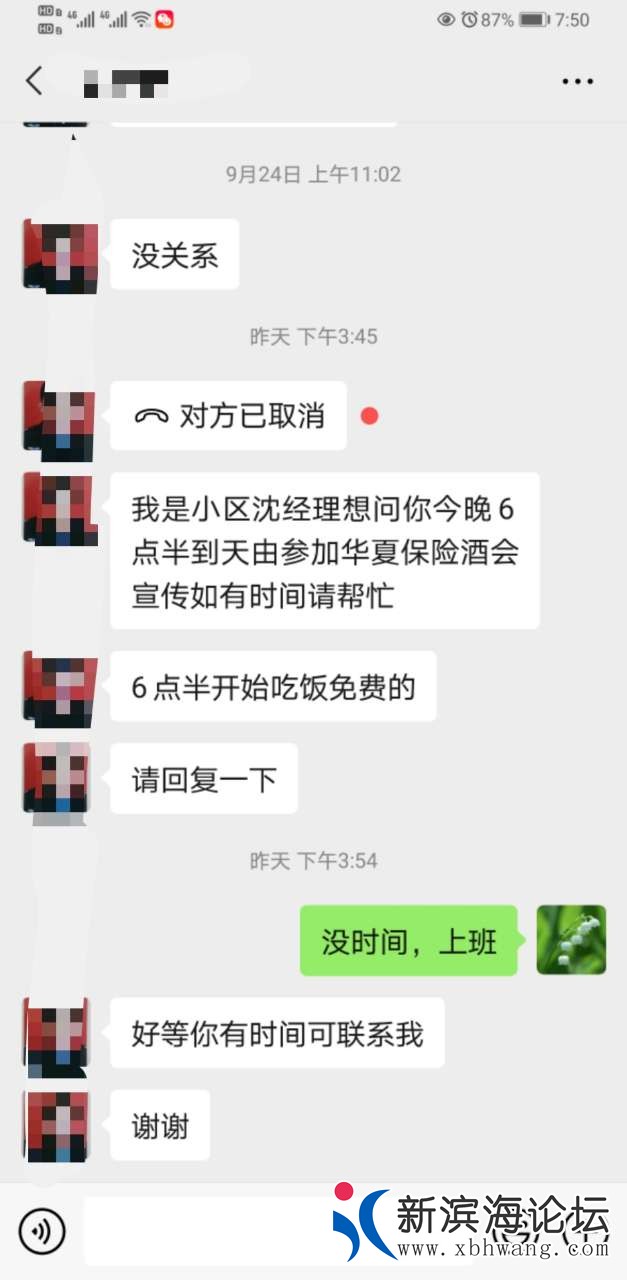The width and height of the screenshot is (627, 1280).
Task: Open contact avatar beside 谢谢 message
Action: (x=57, y=1126)
